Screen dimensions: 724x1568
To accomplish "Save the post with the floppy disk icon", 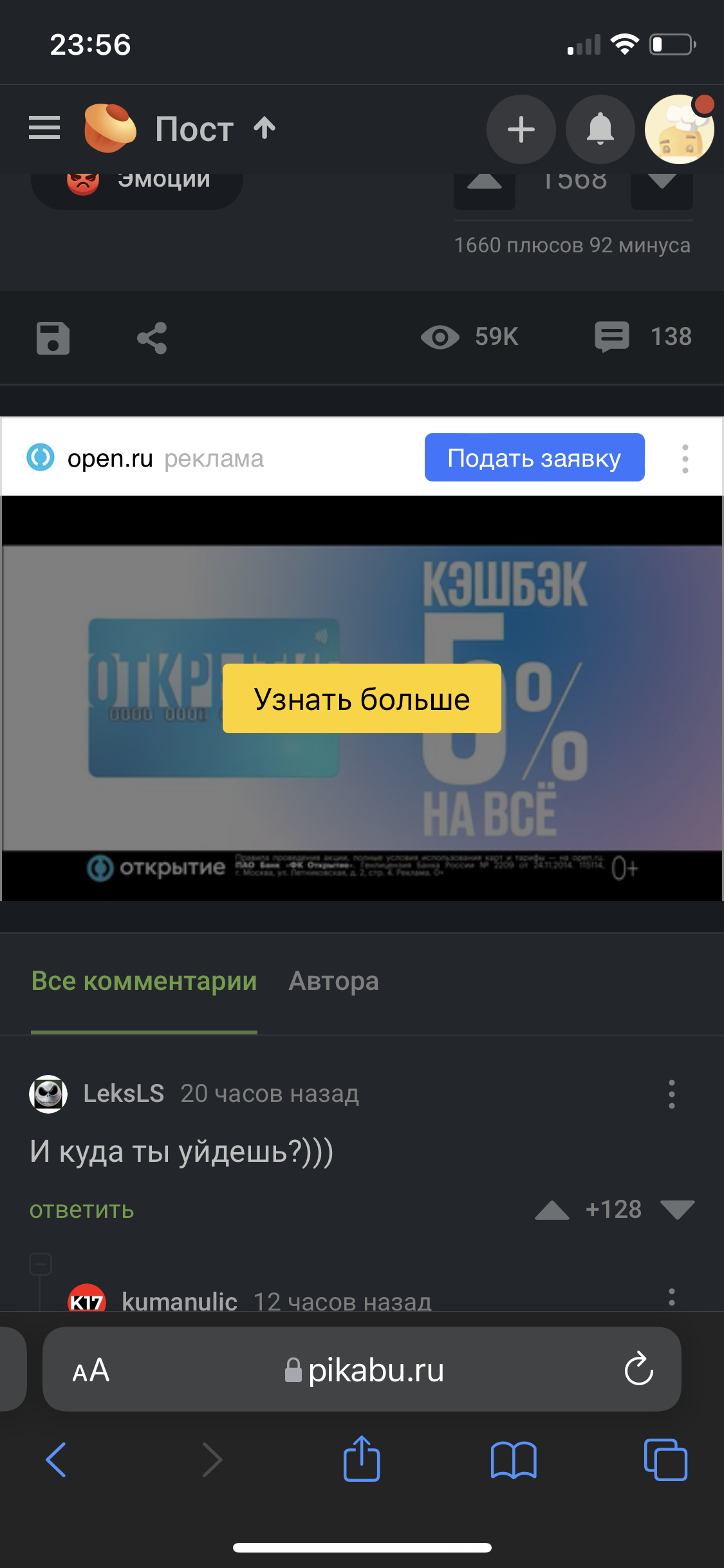I will click(53, 337).
